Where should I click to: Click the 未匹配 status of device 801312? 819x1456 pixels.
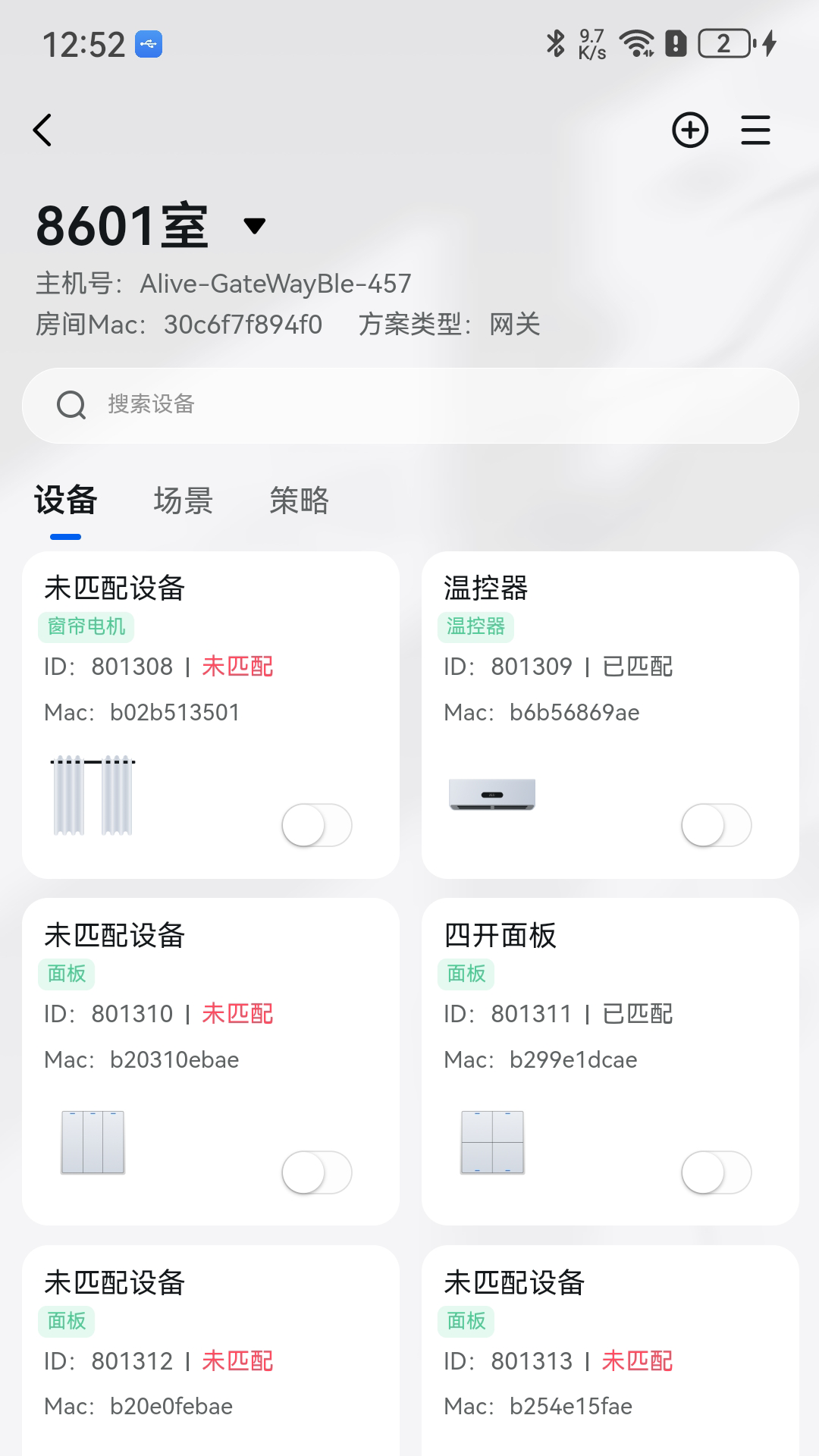[237, 1361]
